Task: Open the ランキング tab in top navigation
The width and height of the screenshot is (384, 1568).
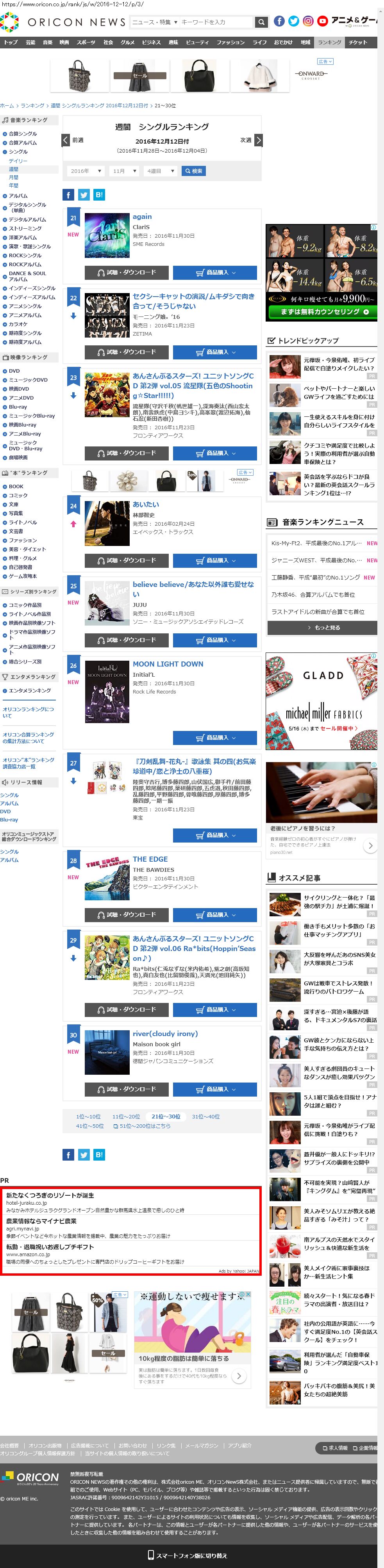Action: [x=330, y=43]
